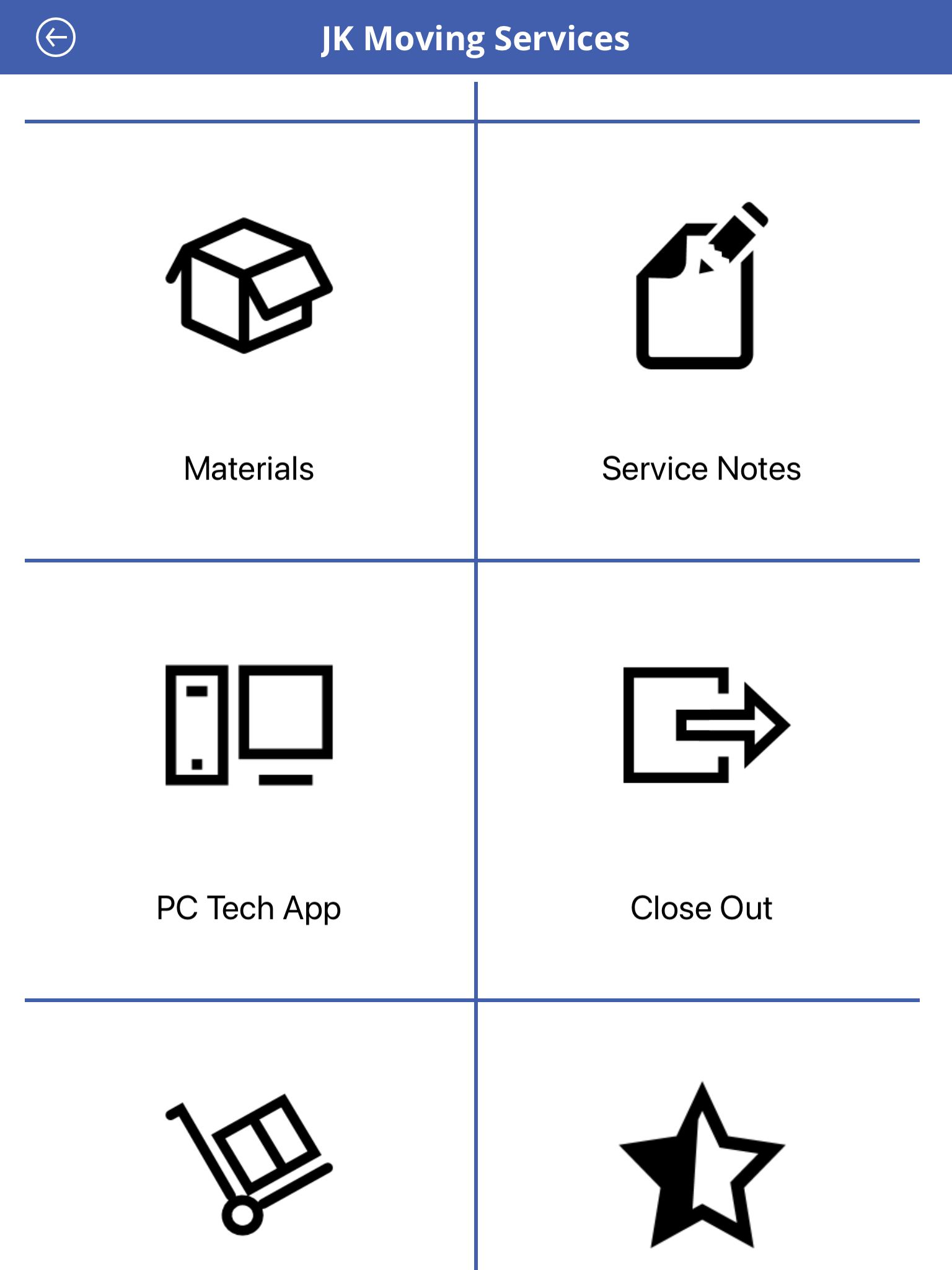Open the Materials tile
This screenshot has width=952, height=1270.
[249, 341]
